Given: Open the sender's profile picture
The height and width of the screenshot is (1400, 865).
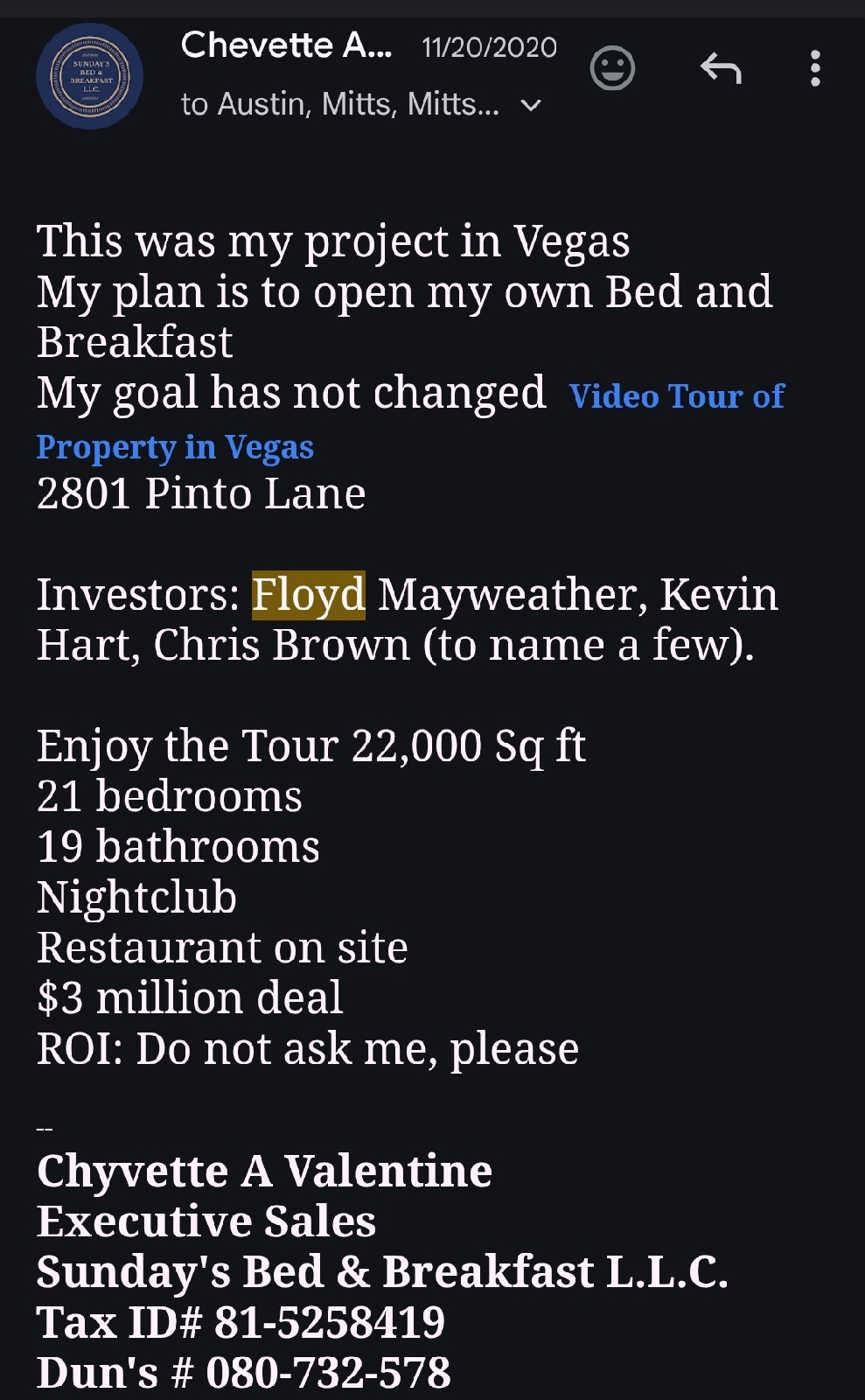Looking at the screenshot, I should pos(89,77).
